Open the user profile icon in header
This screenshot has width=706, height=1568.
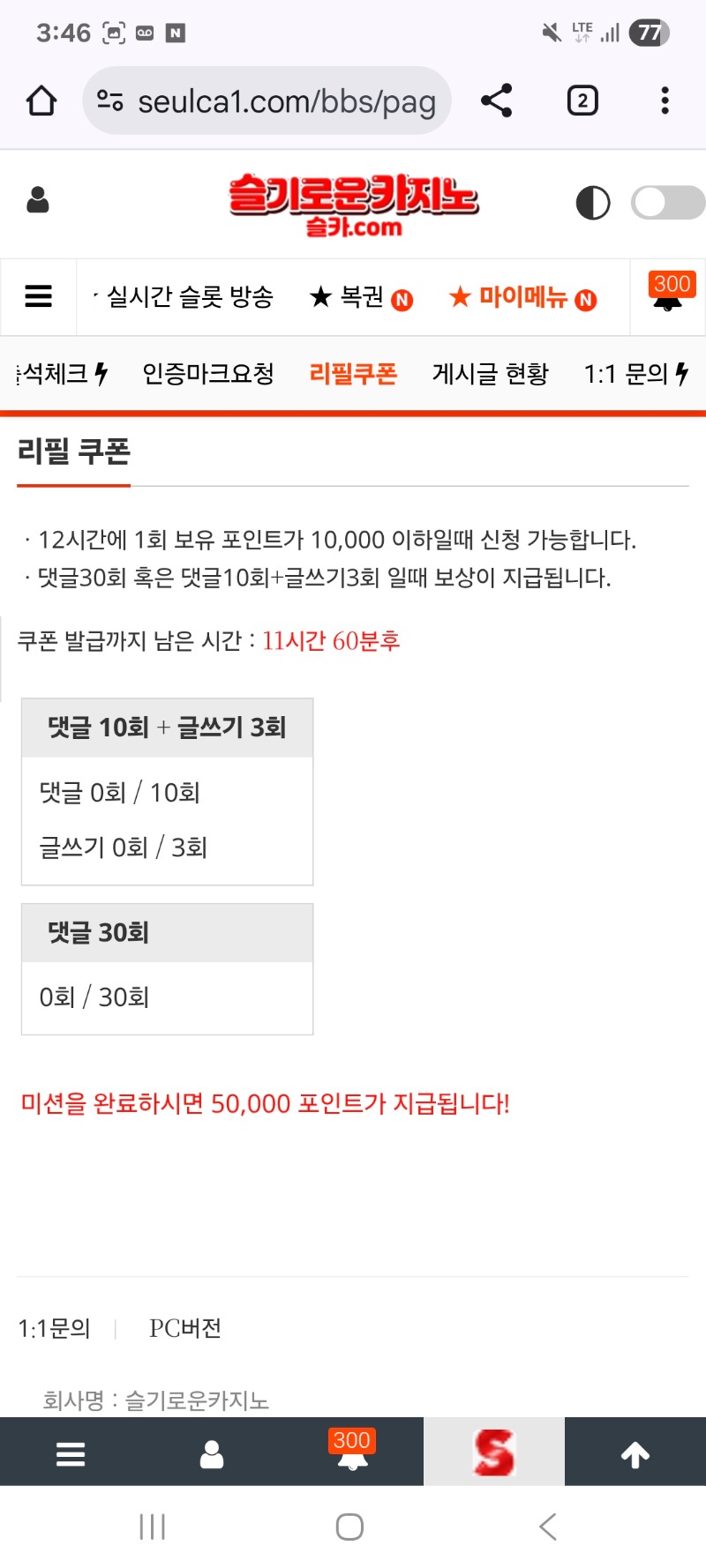coord(38,200)
